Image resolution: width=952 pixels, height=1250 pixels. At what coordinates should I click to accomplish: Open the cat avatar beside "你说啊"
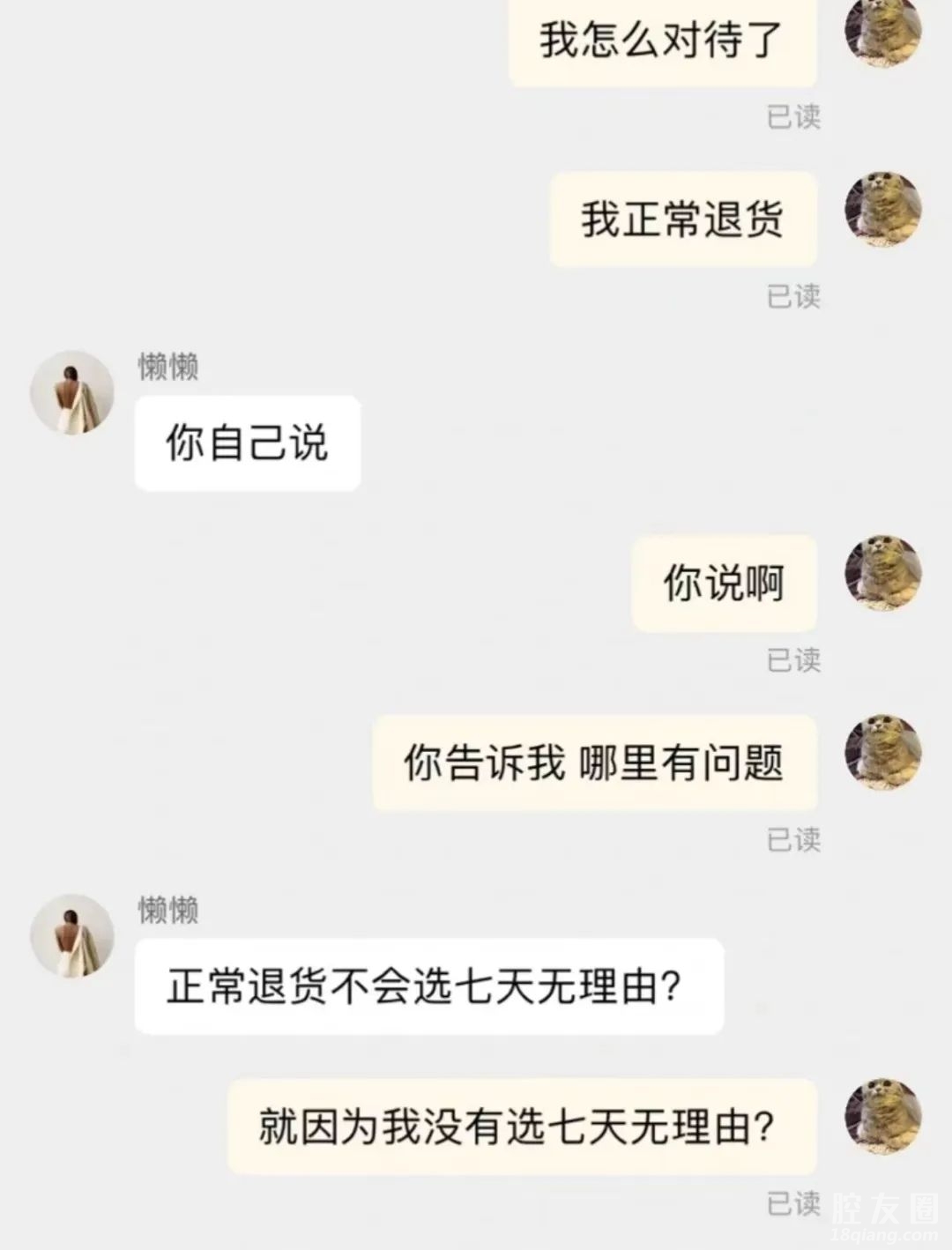point(883,573)
